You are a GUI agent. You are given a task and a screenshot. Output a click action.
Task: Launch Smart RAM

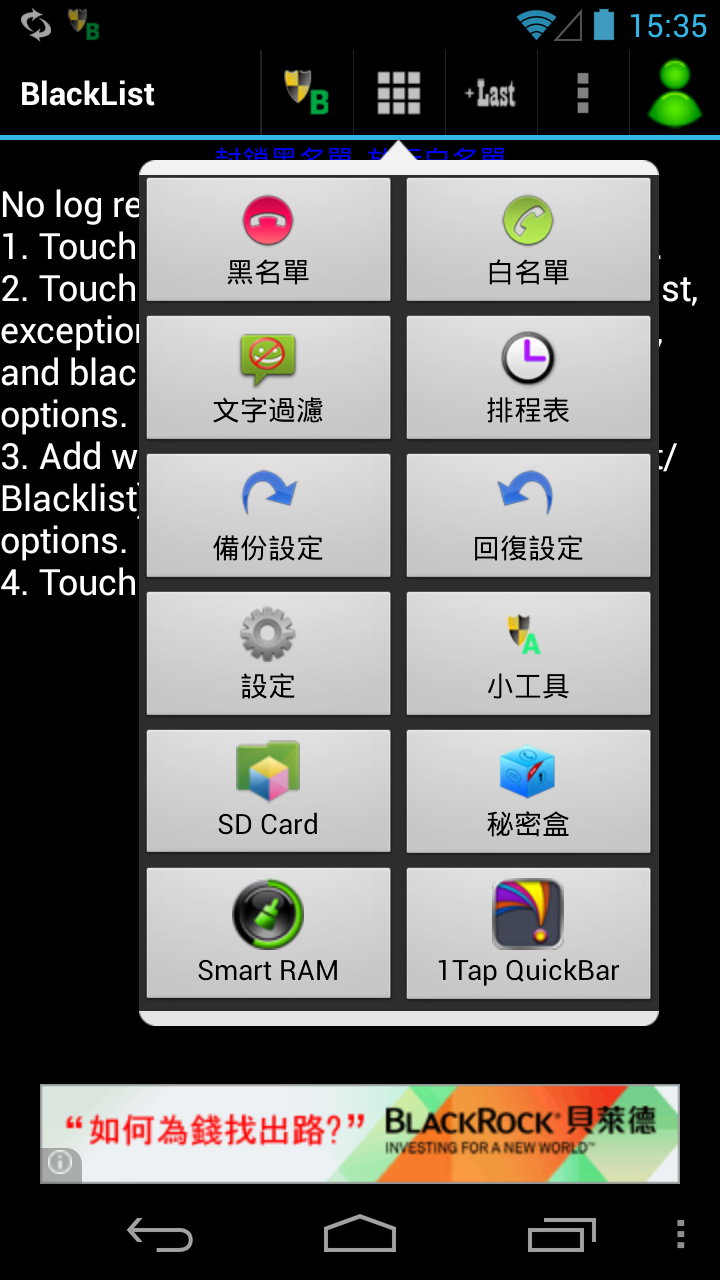coord(268,933)
